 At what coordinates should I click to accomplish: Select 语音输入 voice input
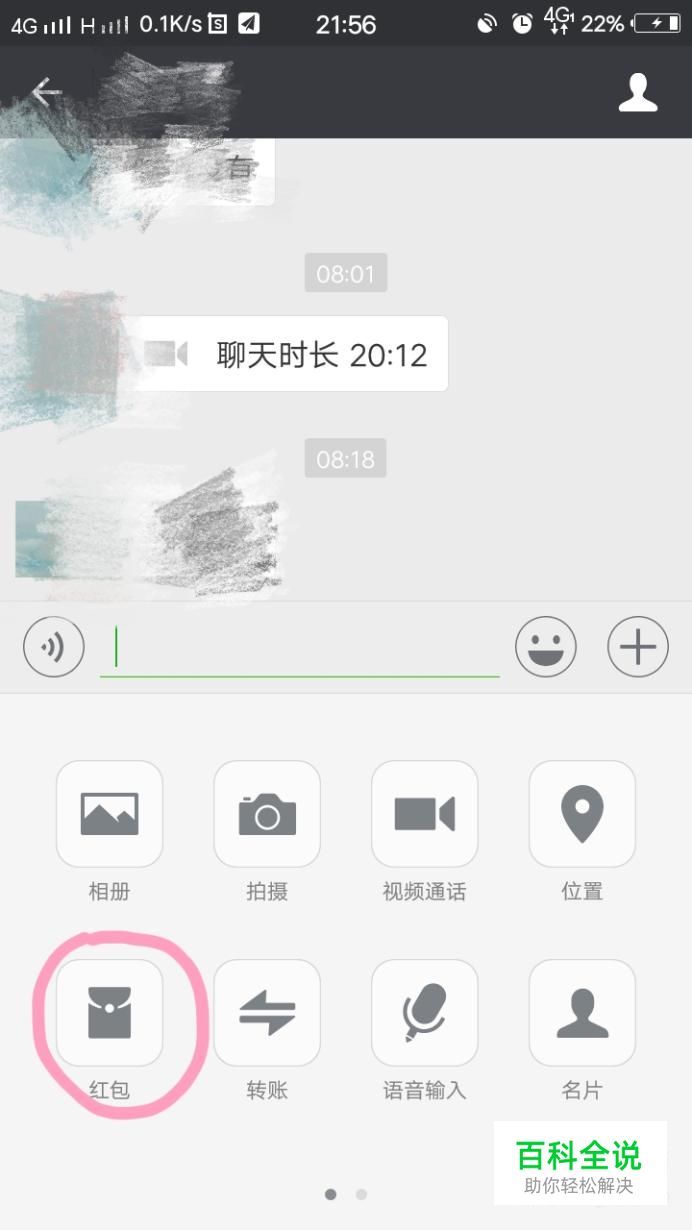pyautogui.click(x=424, y=1013)
